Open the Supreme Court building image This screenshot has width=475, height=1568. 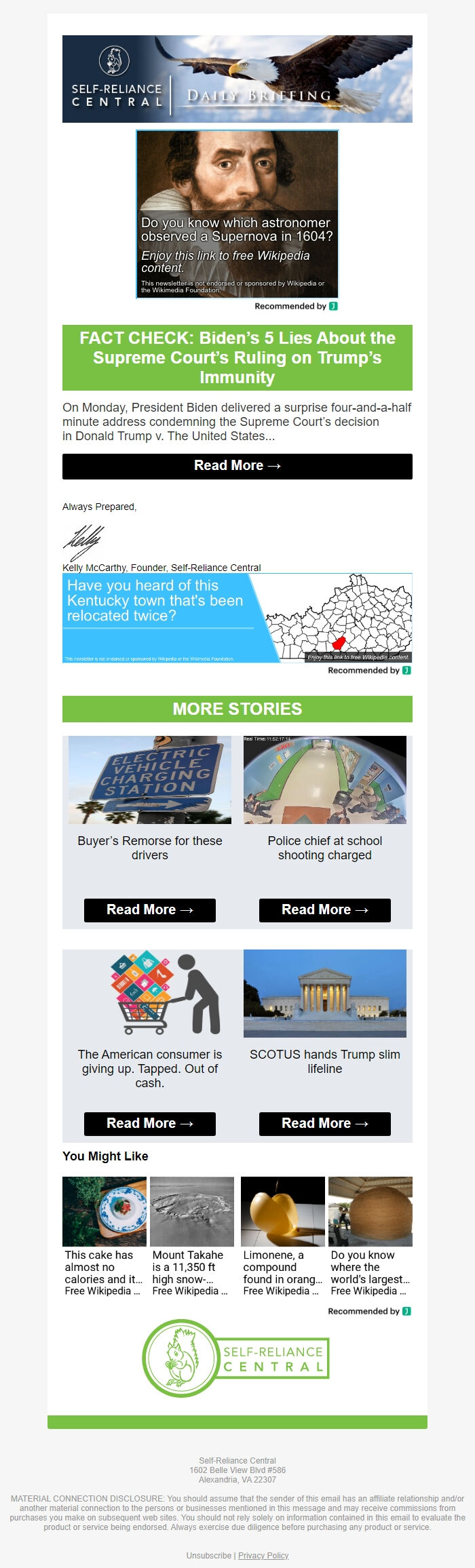pyautogui.click(x=324, y=993)
